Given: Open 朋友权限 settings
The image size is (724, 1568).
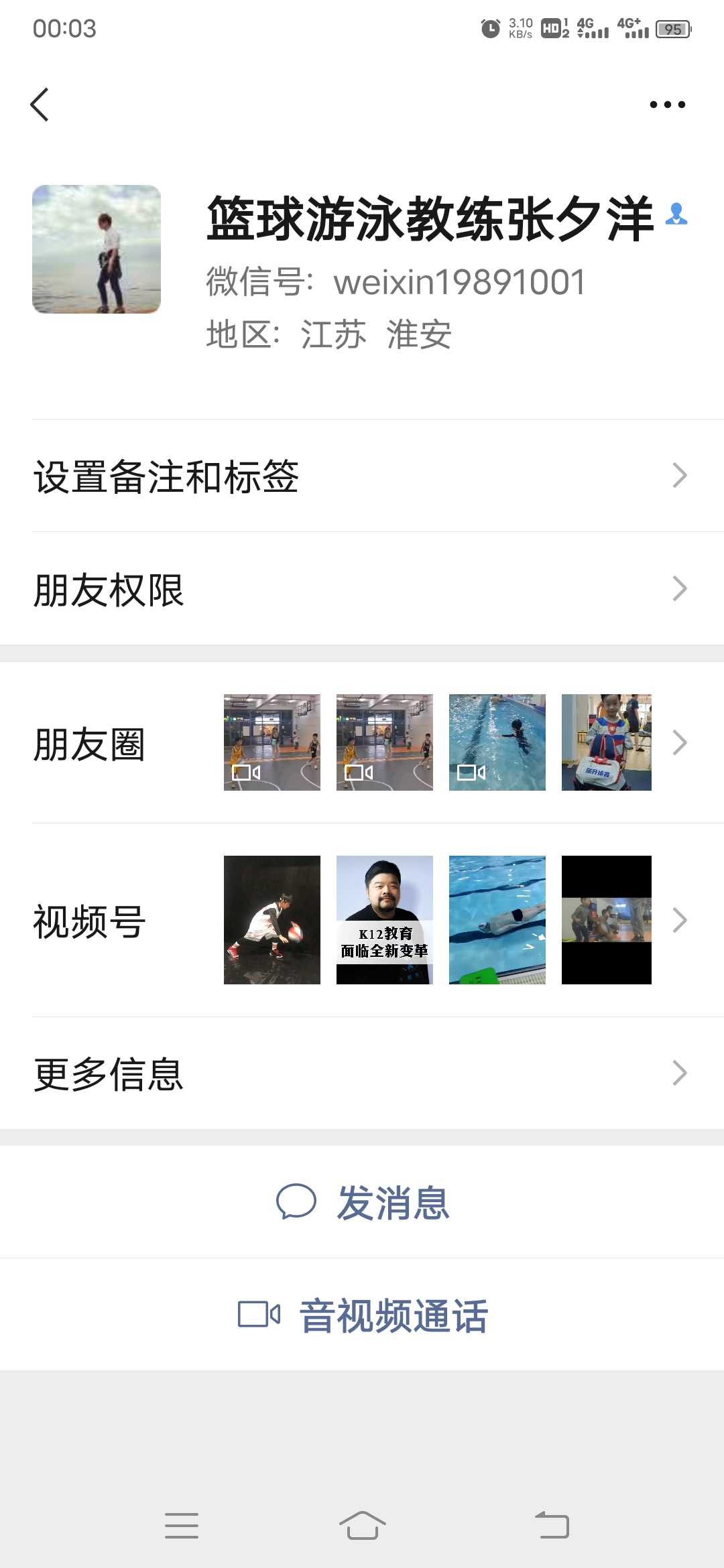Looking at the screenshot, I should click(x=362, y=589).
